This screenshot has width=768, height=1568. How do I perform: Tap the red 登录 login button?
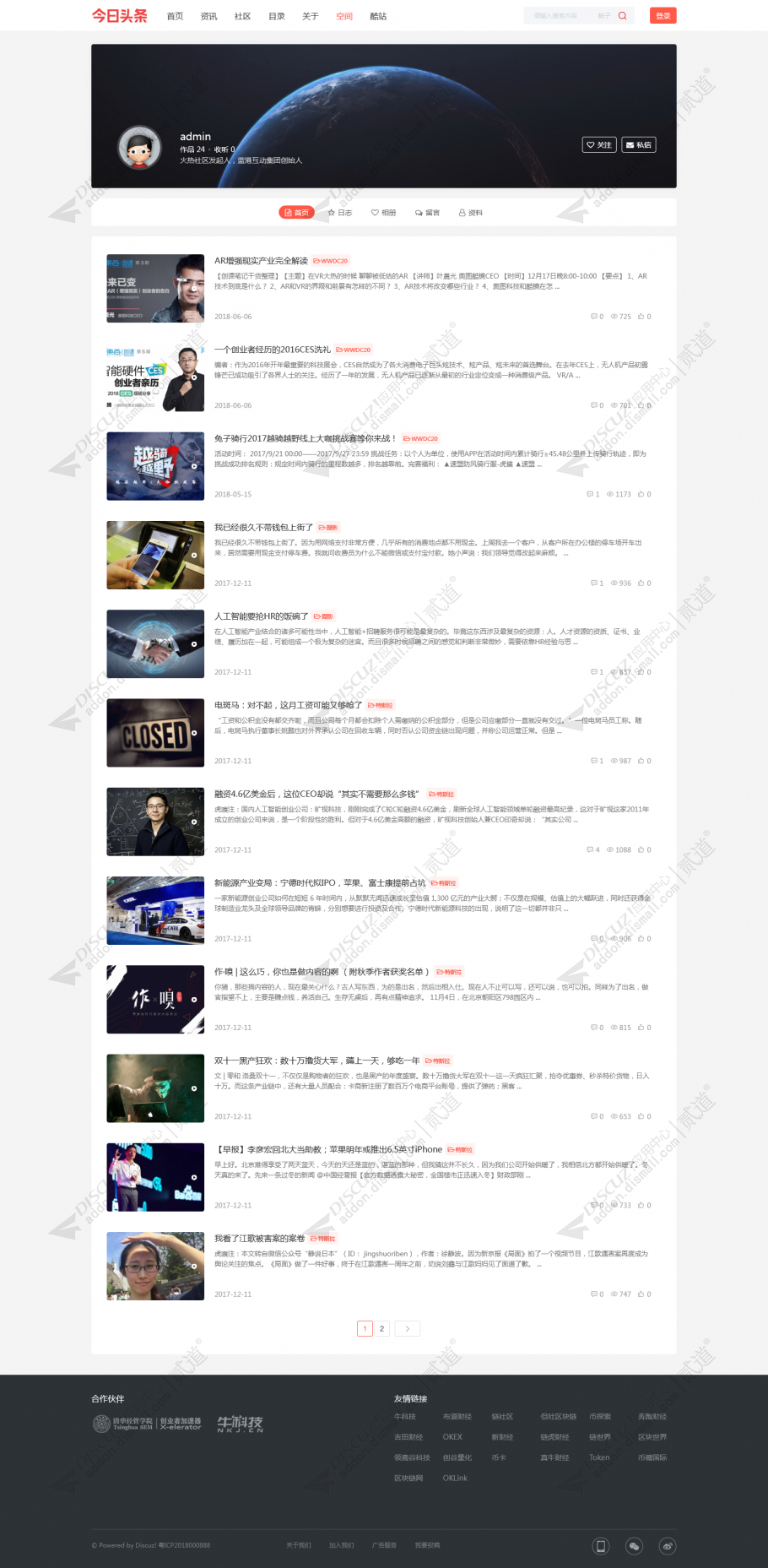663,15
